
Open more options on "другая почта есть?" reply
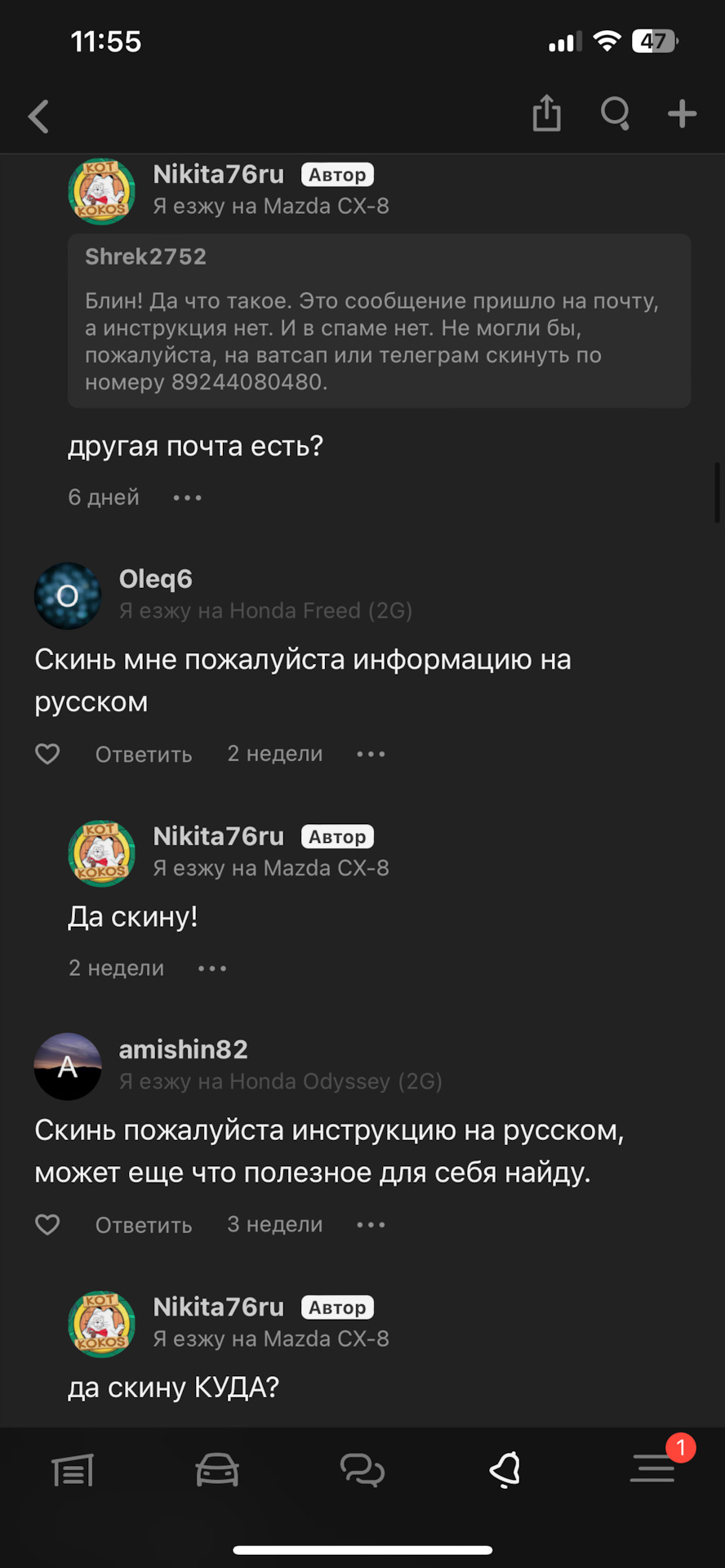click(x=187, y=497)
